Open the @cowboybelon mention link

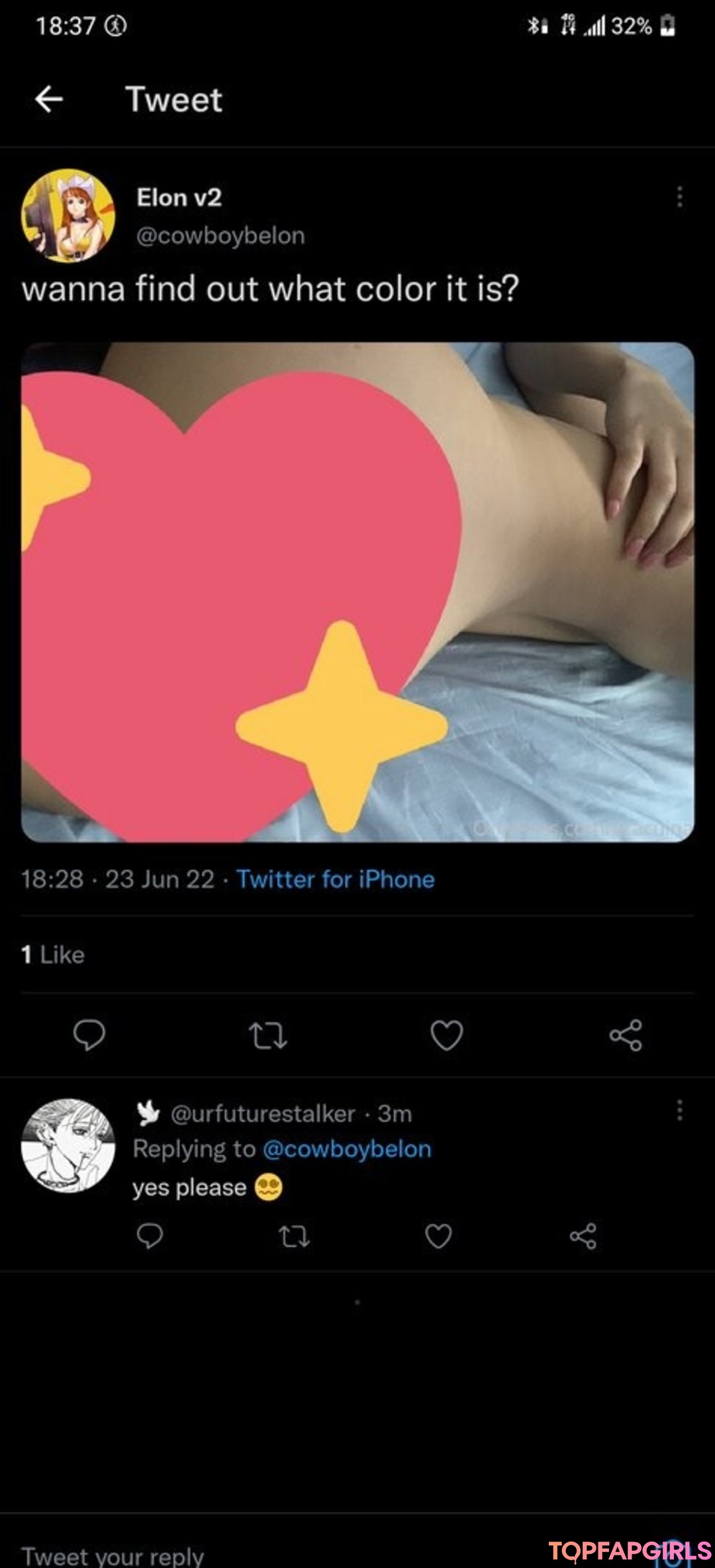(x=347, y=1149)
